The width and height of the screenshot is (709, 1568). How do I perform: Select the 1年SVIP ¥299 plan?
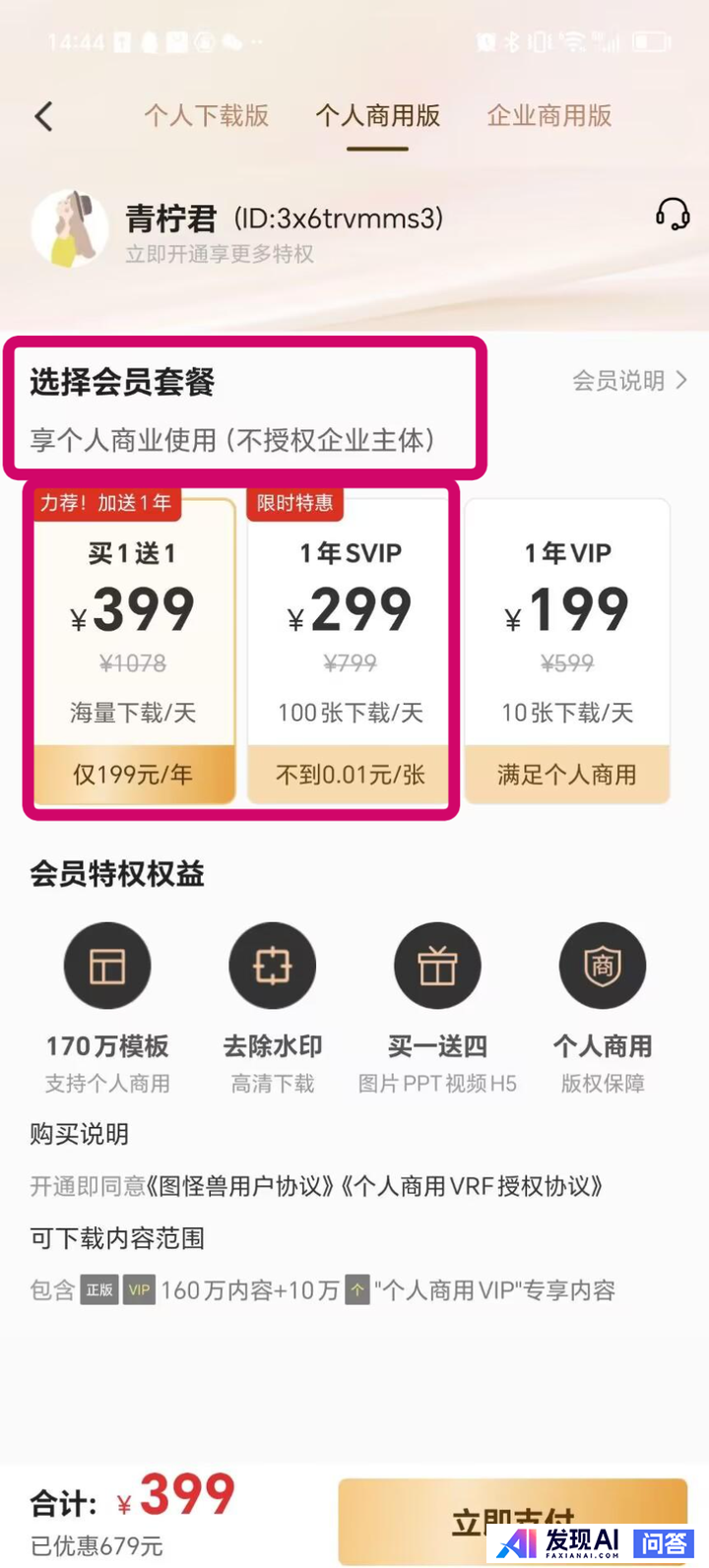pyautogui.click(x=351, y=650)
